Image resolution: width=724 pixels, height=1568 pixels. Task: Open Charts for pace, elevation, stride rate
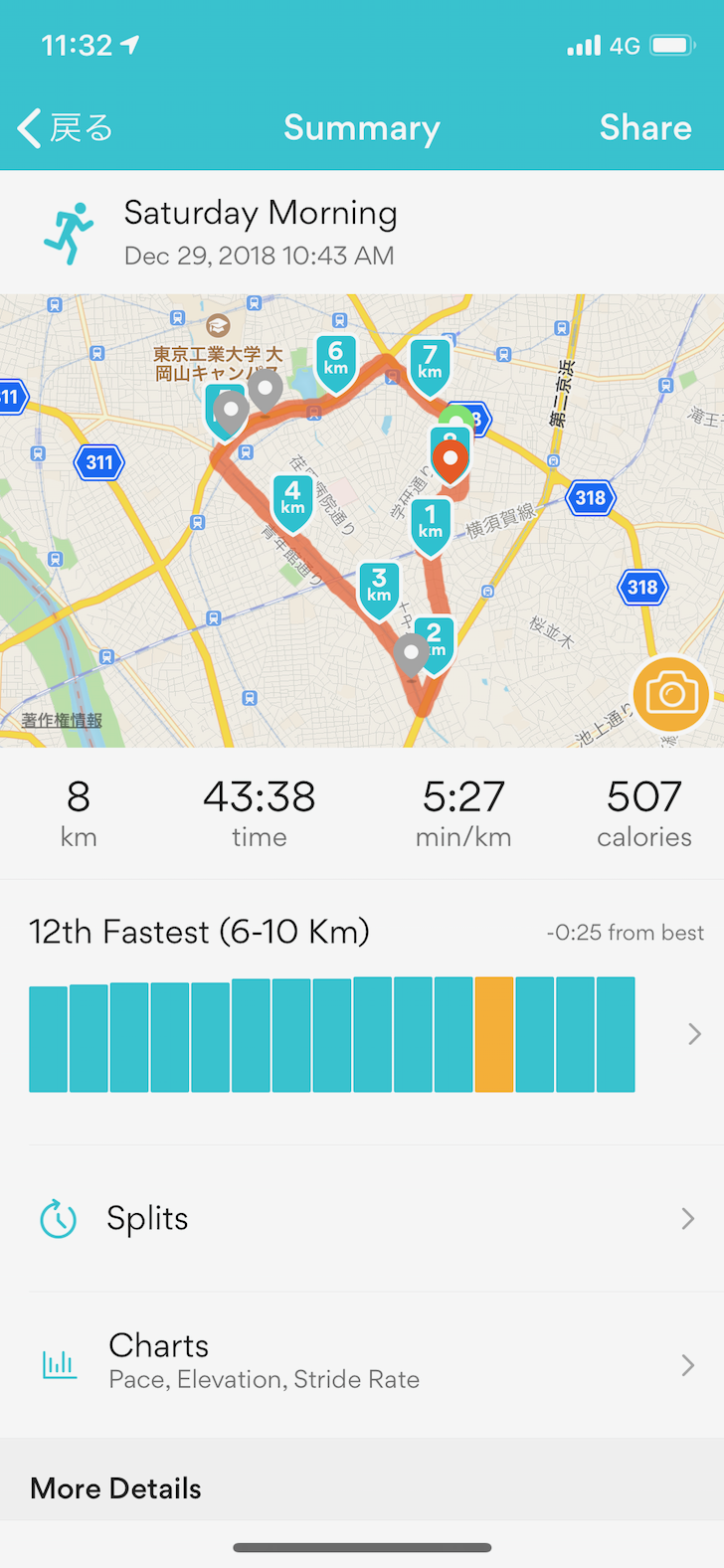pos(362,1362)
